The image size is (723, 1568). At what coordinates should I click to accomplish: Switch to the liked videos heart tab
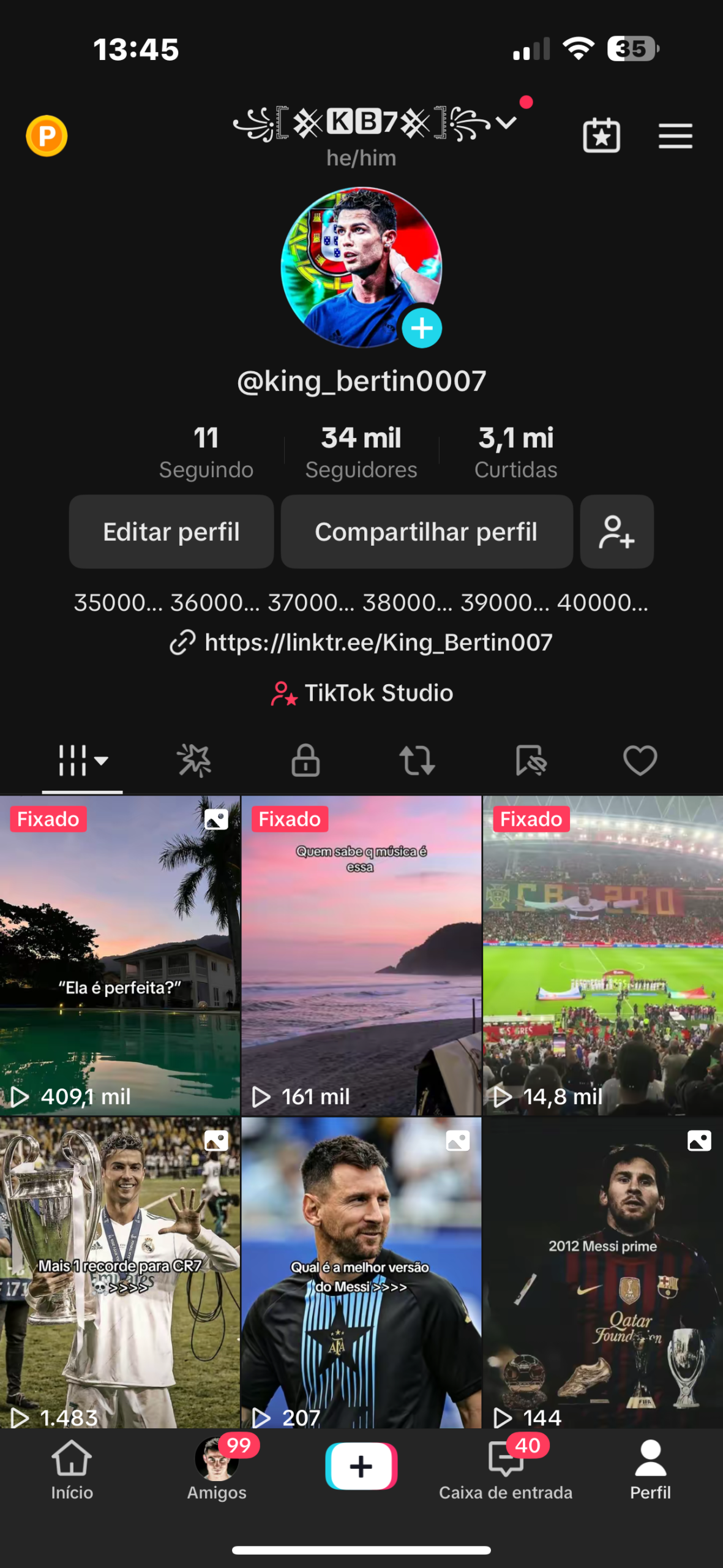point(640,761)
